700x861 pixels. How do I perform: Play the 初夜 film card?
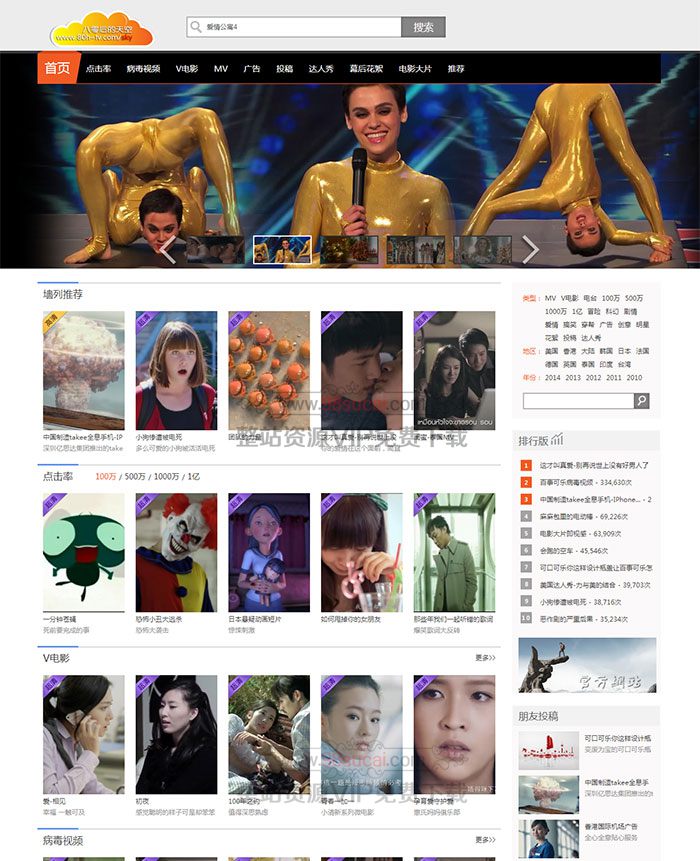pos(176,735)
